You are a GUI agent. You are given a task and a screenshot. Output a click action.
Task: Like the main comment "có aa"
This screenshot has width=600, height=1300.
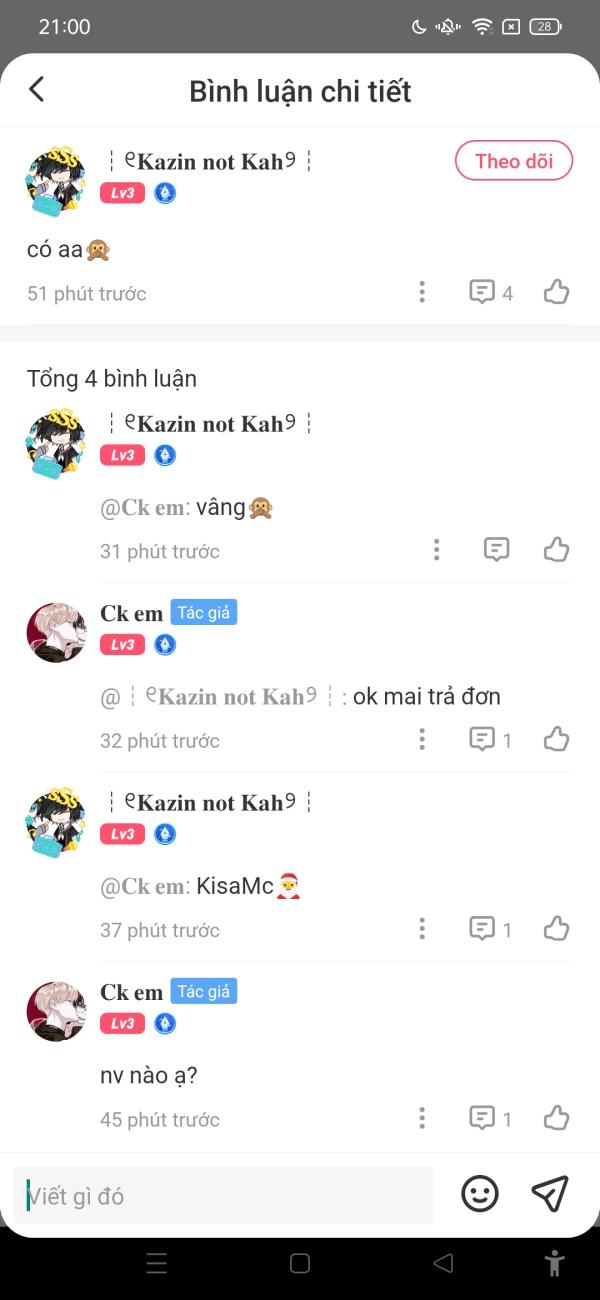(557, 292)
